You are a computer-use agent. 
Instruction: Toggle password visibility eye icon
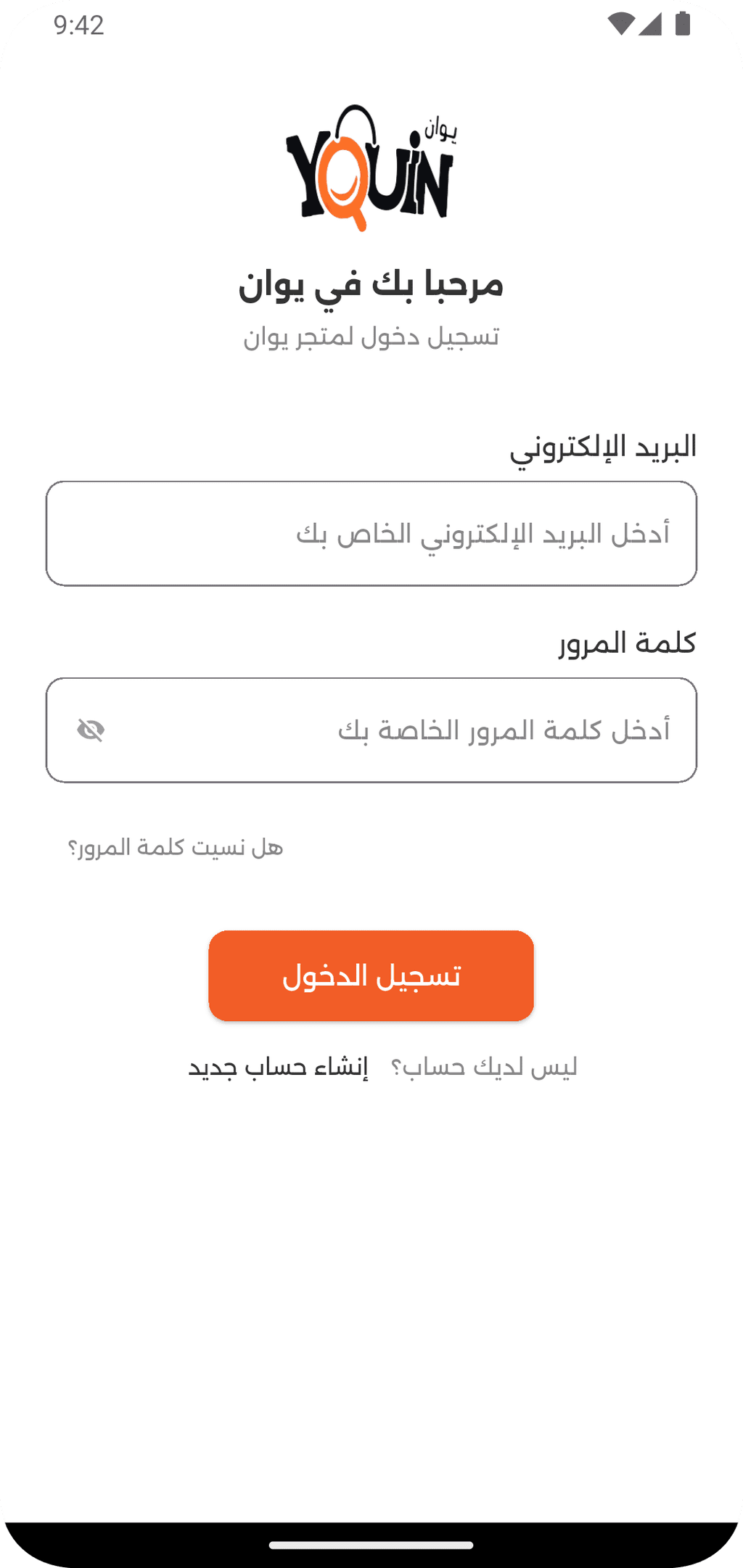[91, 730]
